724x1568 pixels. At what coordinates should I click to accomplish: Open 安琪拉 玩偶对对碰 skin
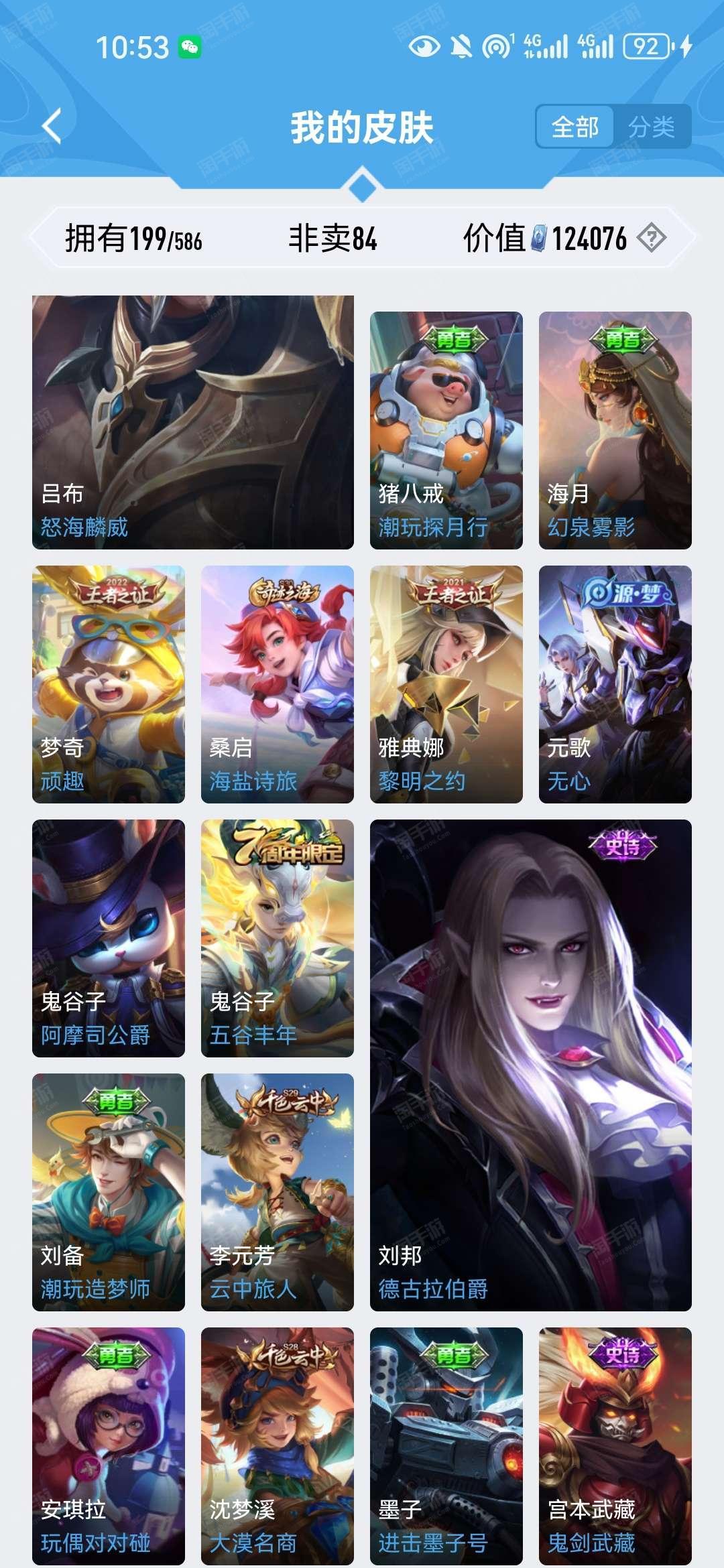point(109,1446)
